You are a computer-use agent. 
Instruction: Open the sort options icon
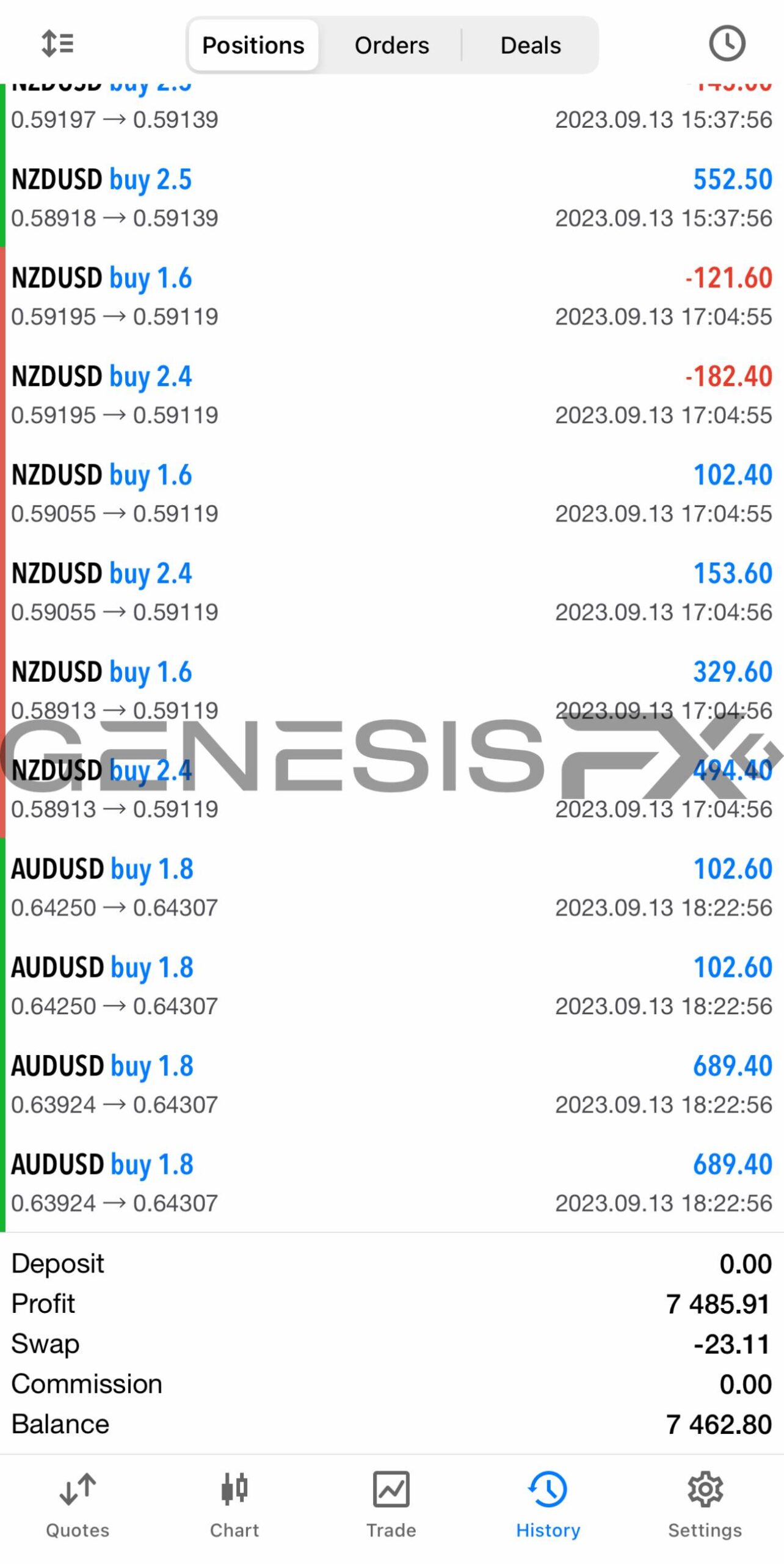(x=57, y=44)
